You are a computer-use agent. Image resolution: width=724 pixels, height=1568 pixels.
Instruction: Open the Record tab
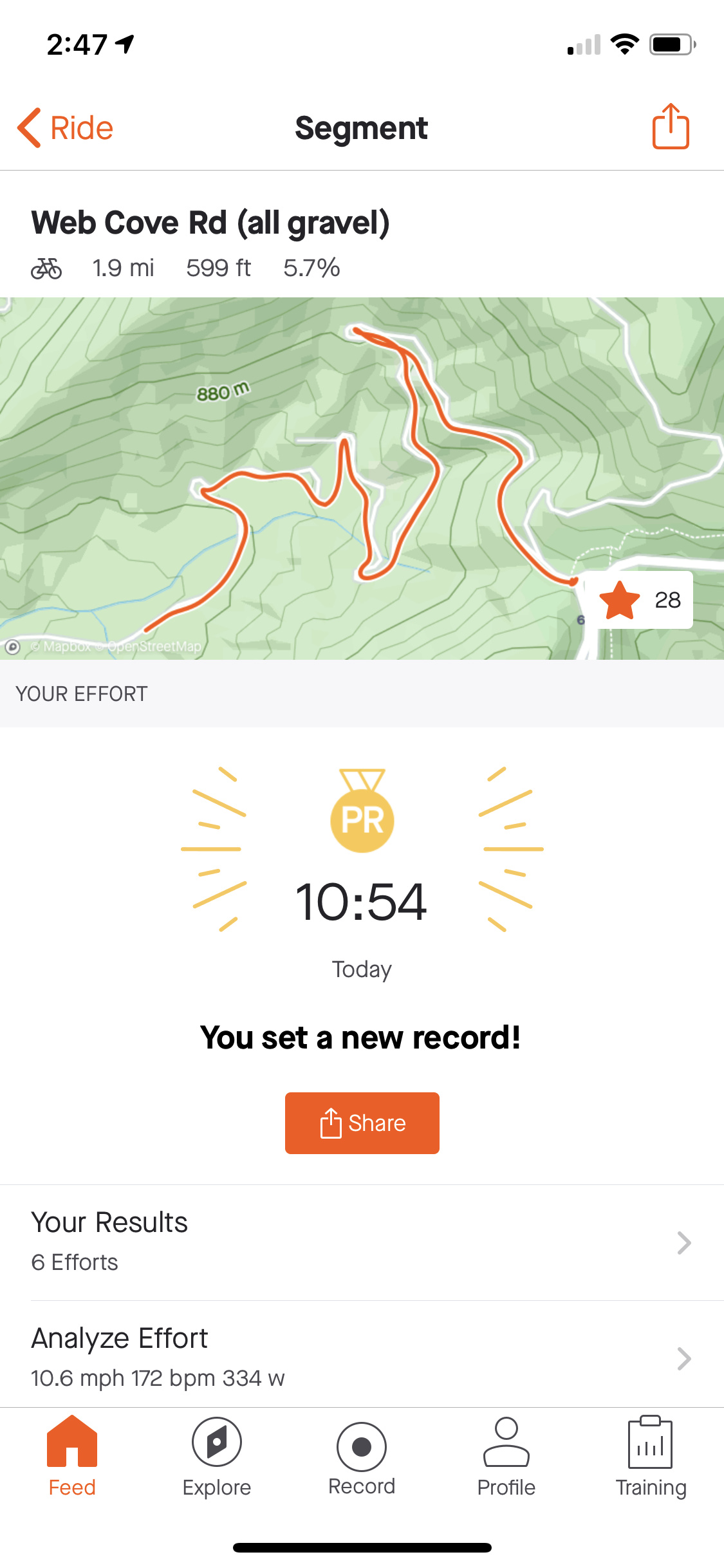coord(362,1457)
